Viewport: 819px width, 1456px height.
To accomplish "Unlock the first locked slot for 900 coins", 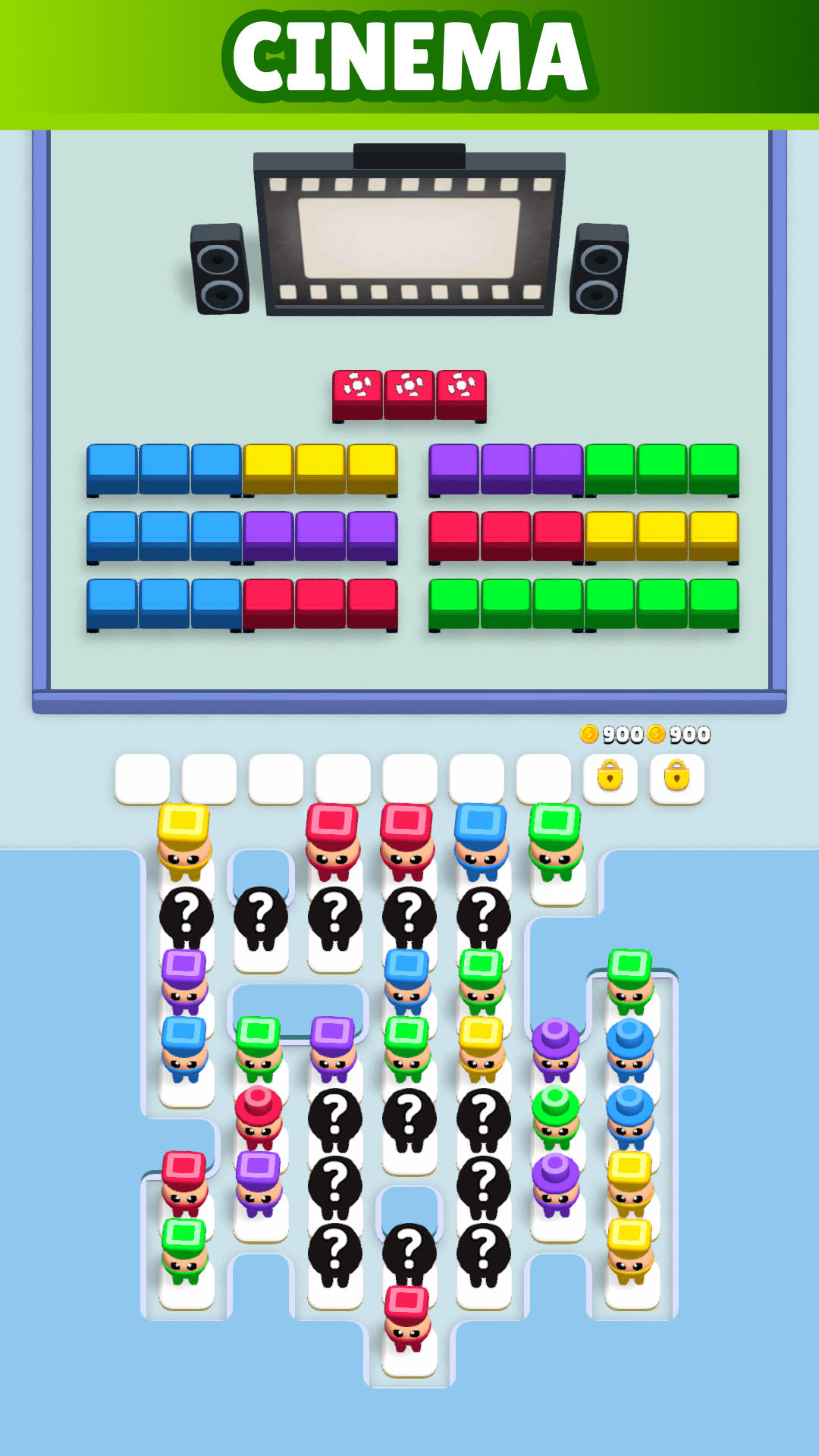I will pos(610,778).
